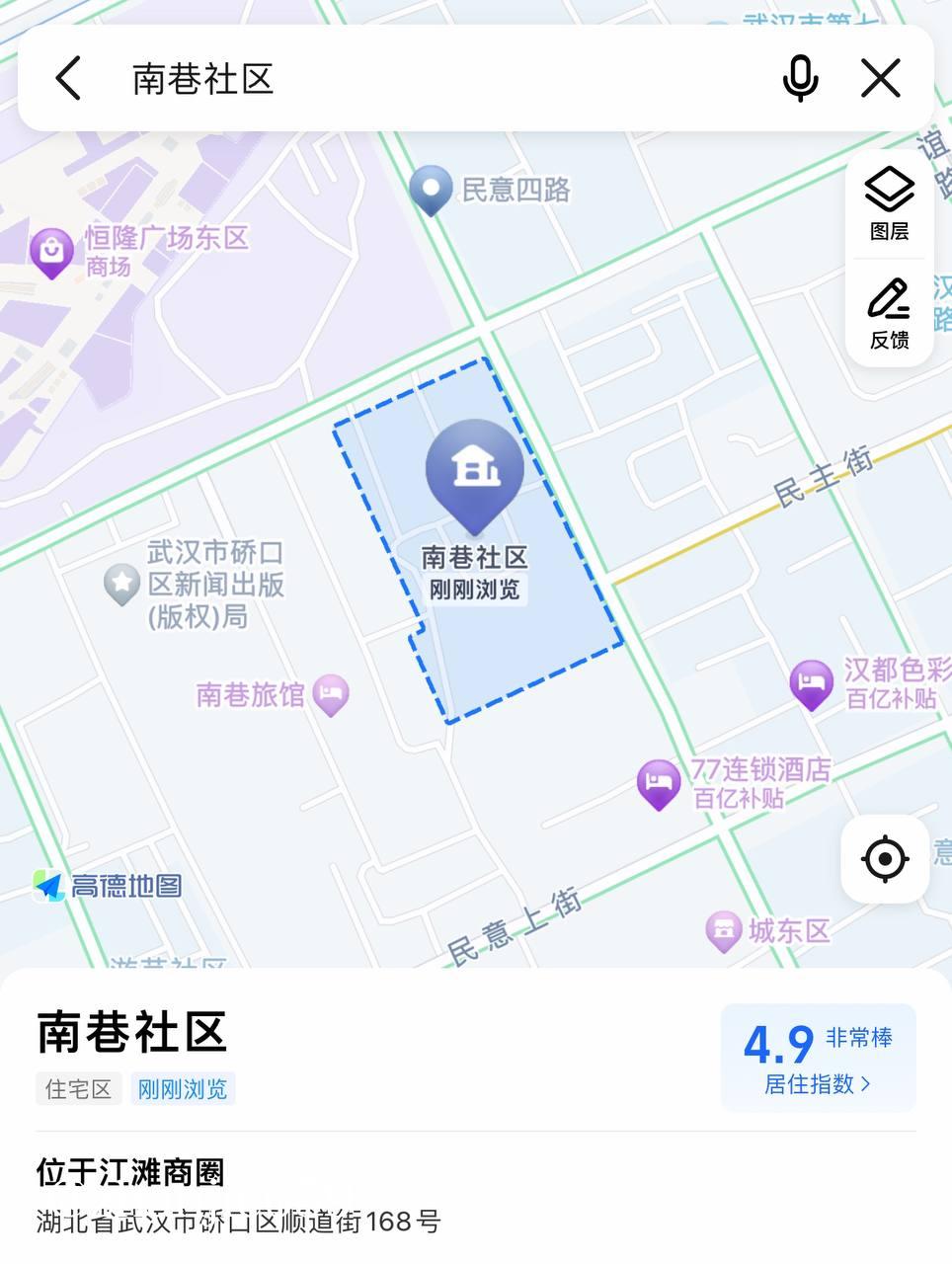Tap 武汉市硚口区新闻出版局 map marker
Screen dimensions: 952x1264
tap(122, 585)
